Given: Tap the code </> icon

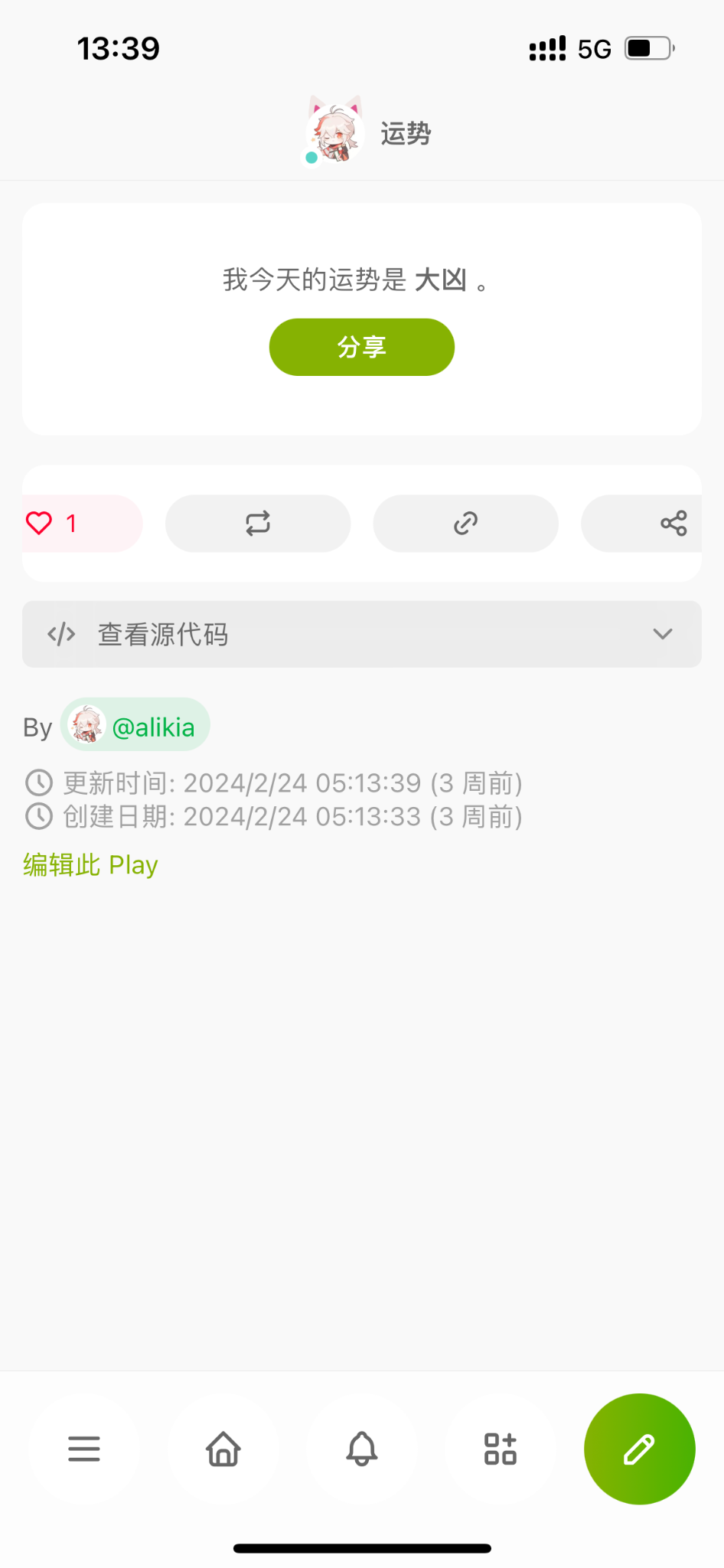Looking at the screenshot, I should coord(60,634).
